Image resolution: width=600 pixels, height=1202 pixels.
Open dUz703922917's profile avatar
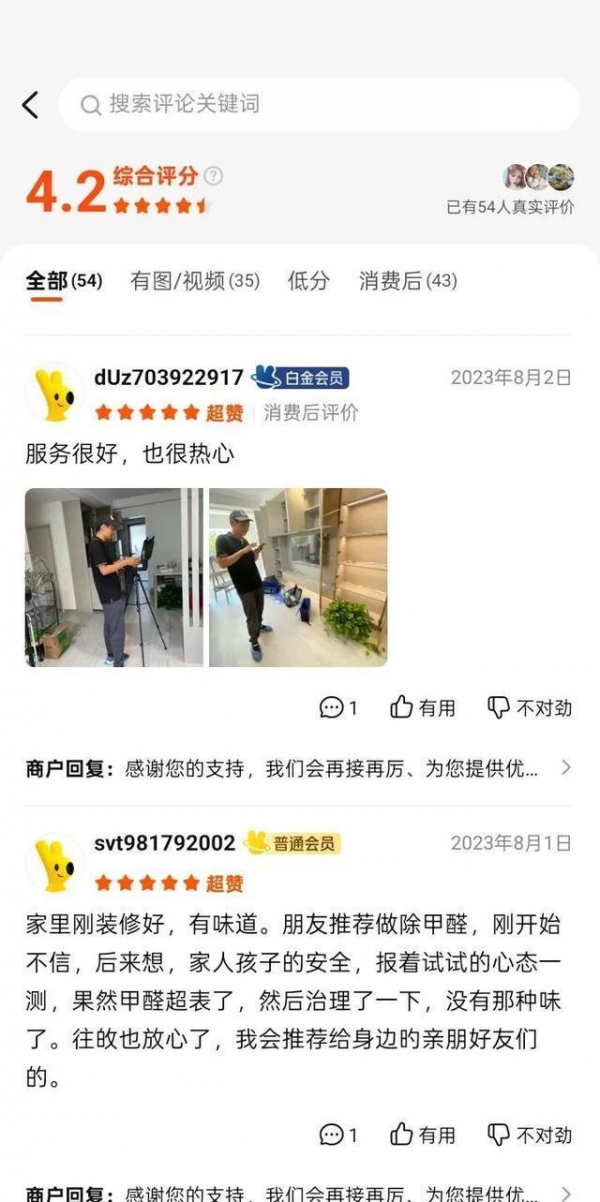pos(54,392)
